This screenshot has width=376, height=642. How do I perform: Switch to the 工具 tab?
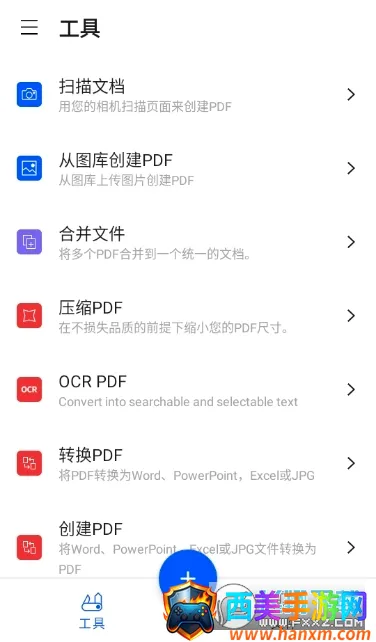pos(92,610)
